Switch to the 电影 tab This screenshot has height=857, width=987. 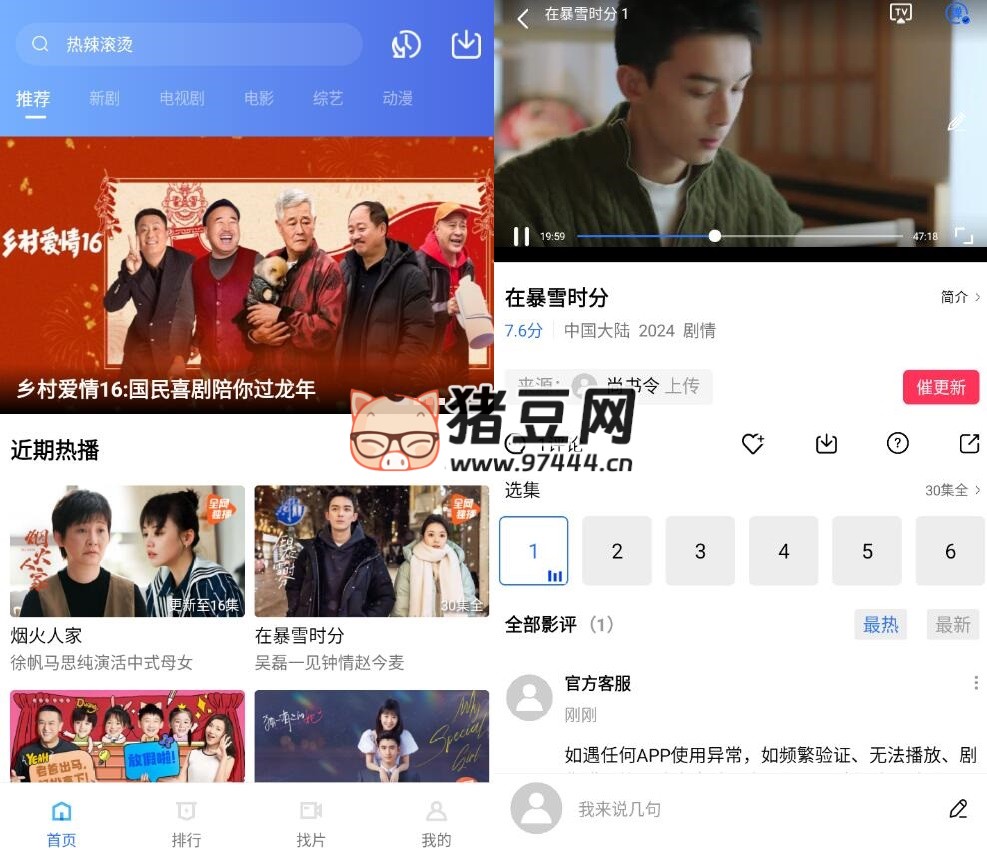coord(258,98)
